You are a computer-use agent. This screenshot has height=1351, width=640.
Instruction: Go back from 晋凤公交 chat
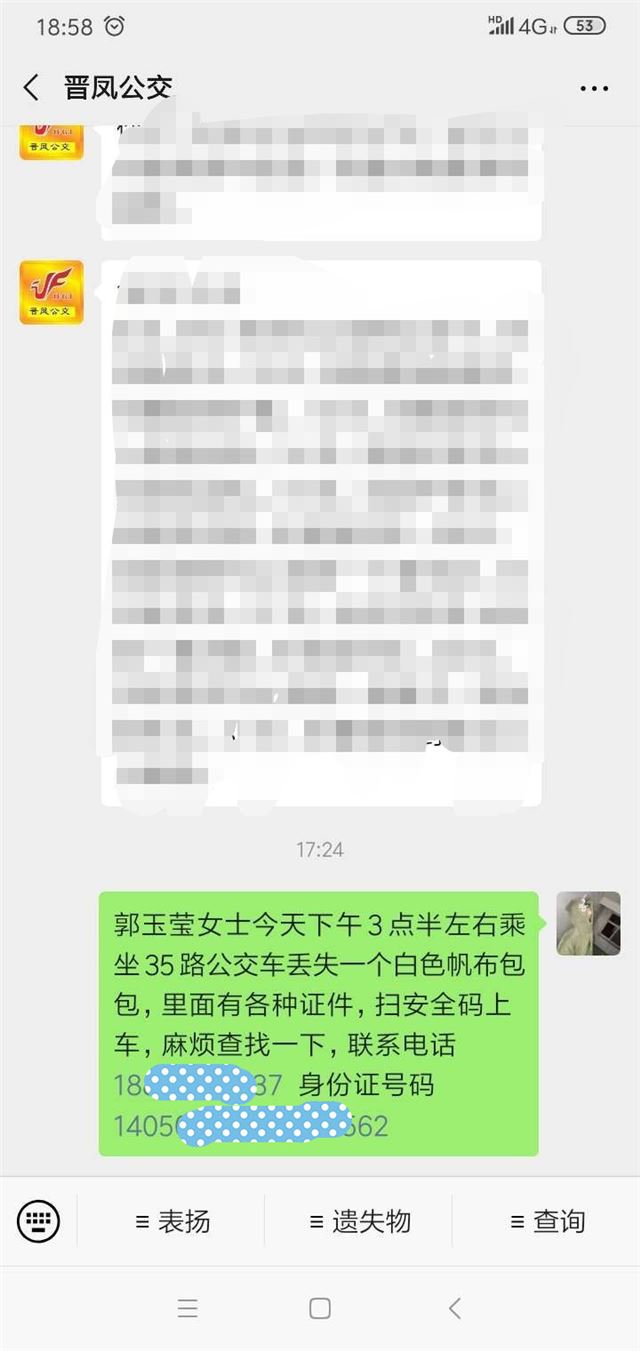click(31, 88)
